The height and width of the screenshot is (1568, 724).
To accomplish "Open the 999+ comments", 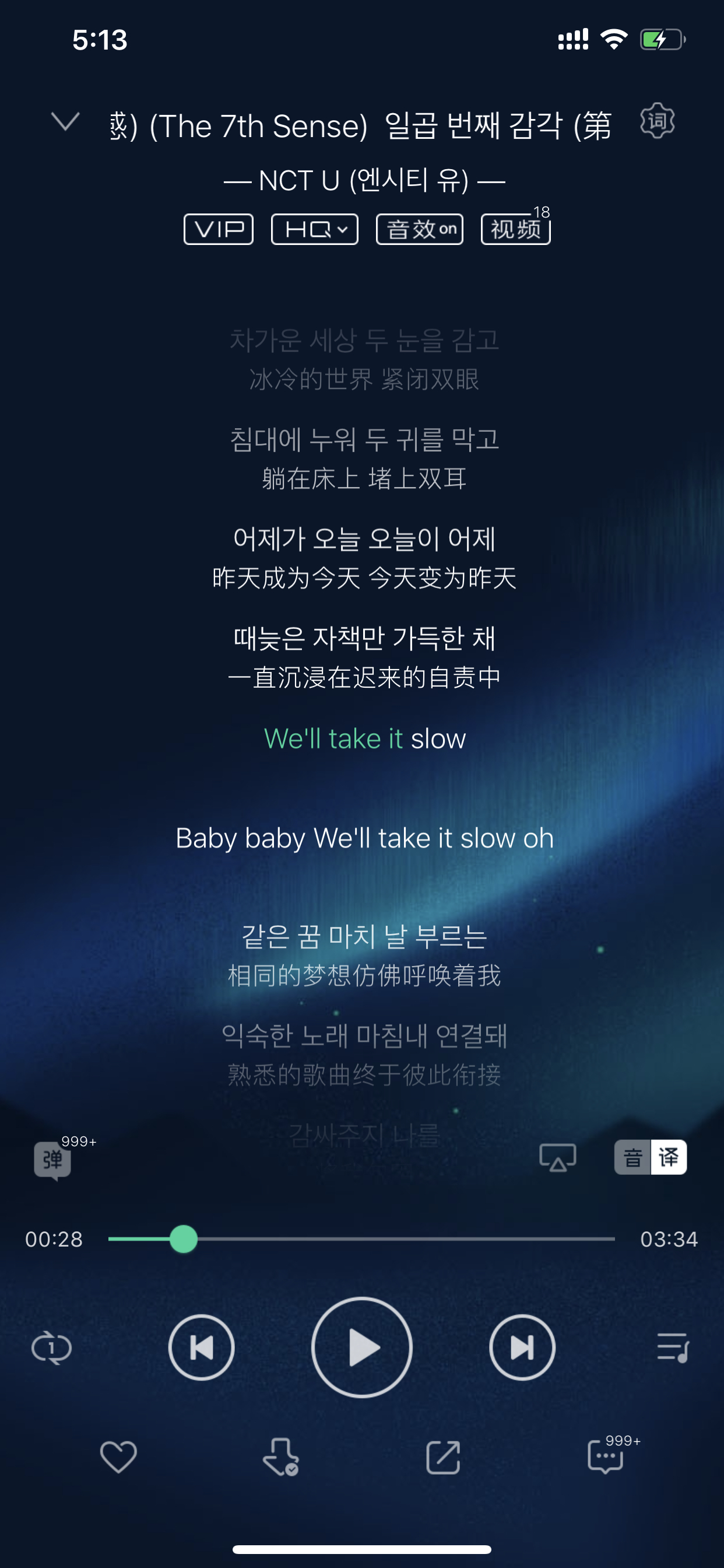I will click(605, 1457).
